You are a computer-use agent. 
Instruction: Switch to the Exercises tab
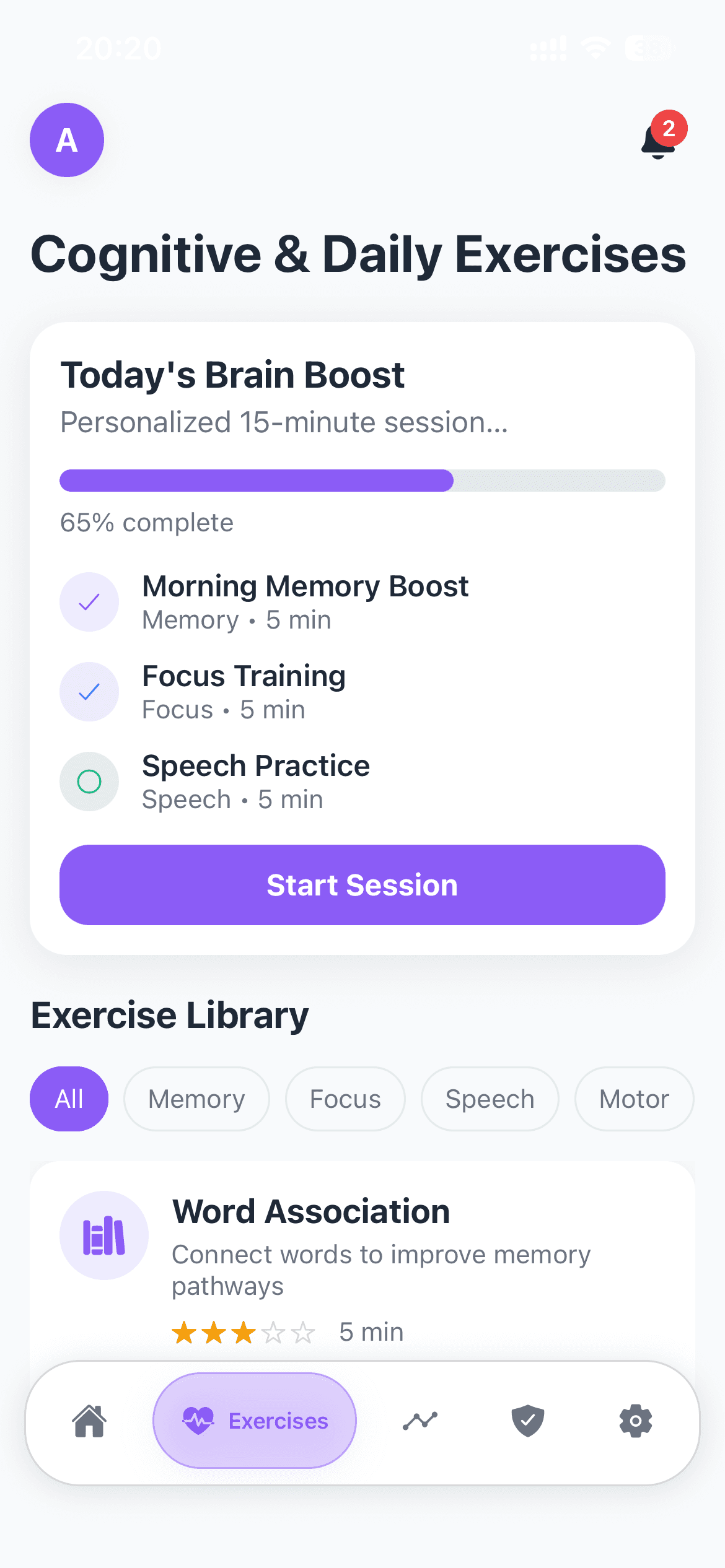[x=255, y=1421]
